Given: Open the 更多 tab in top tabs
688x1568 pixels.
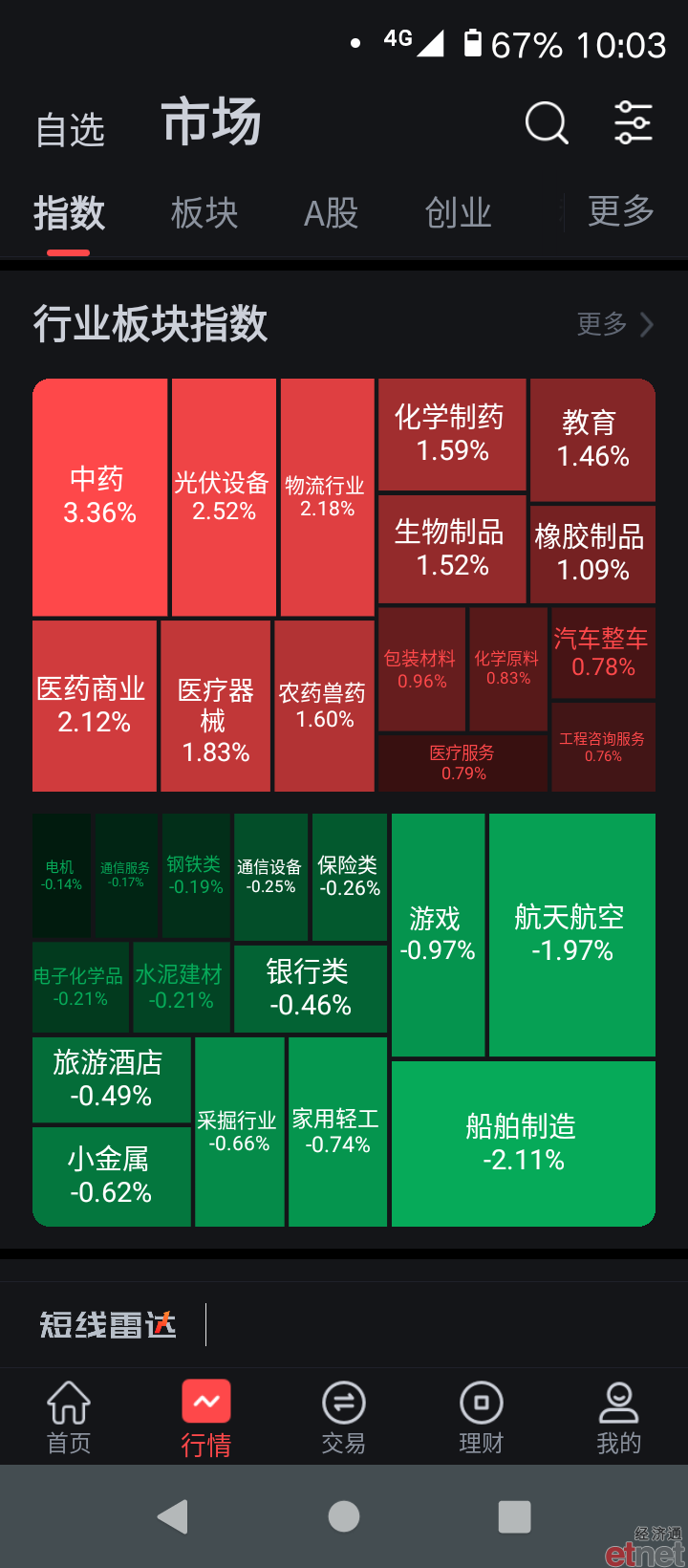Looking at the screenshot, I should (x=620, y=211).
